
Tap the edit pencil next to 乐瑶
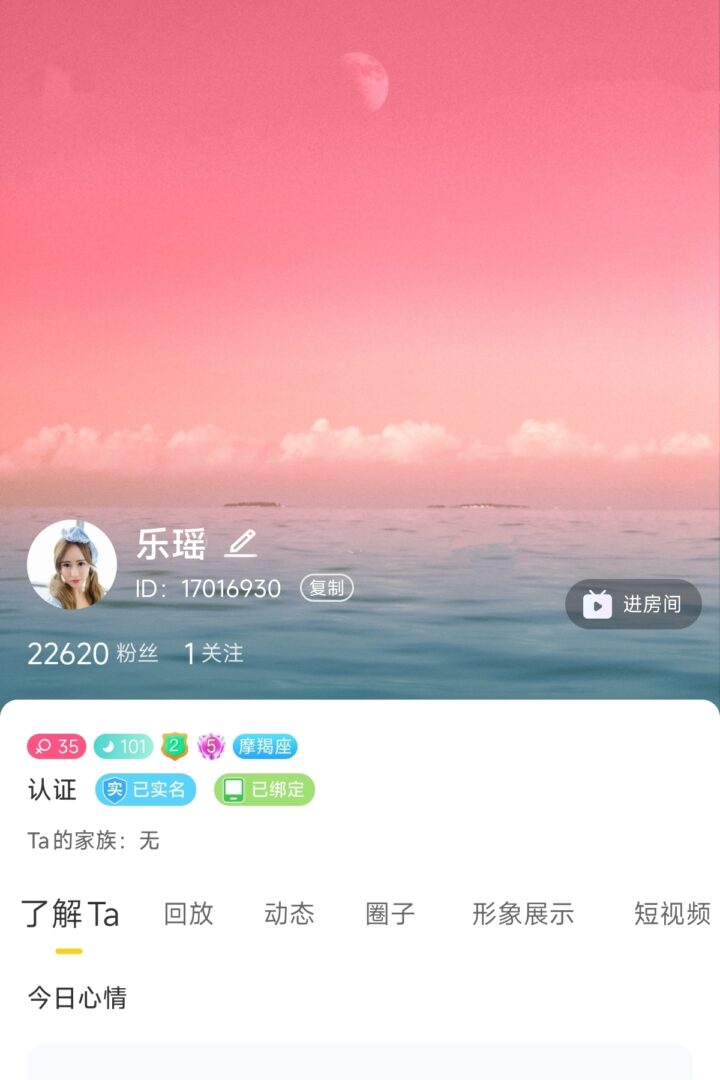point(241,544)
